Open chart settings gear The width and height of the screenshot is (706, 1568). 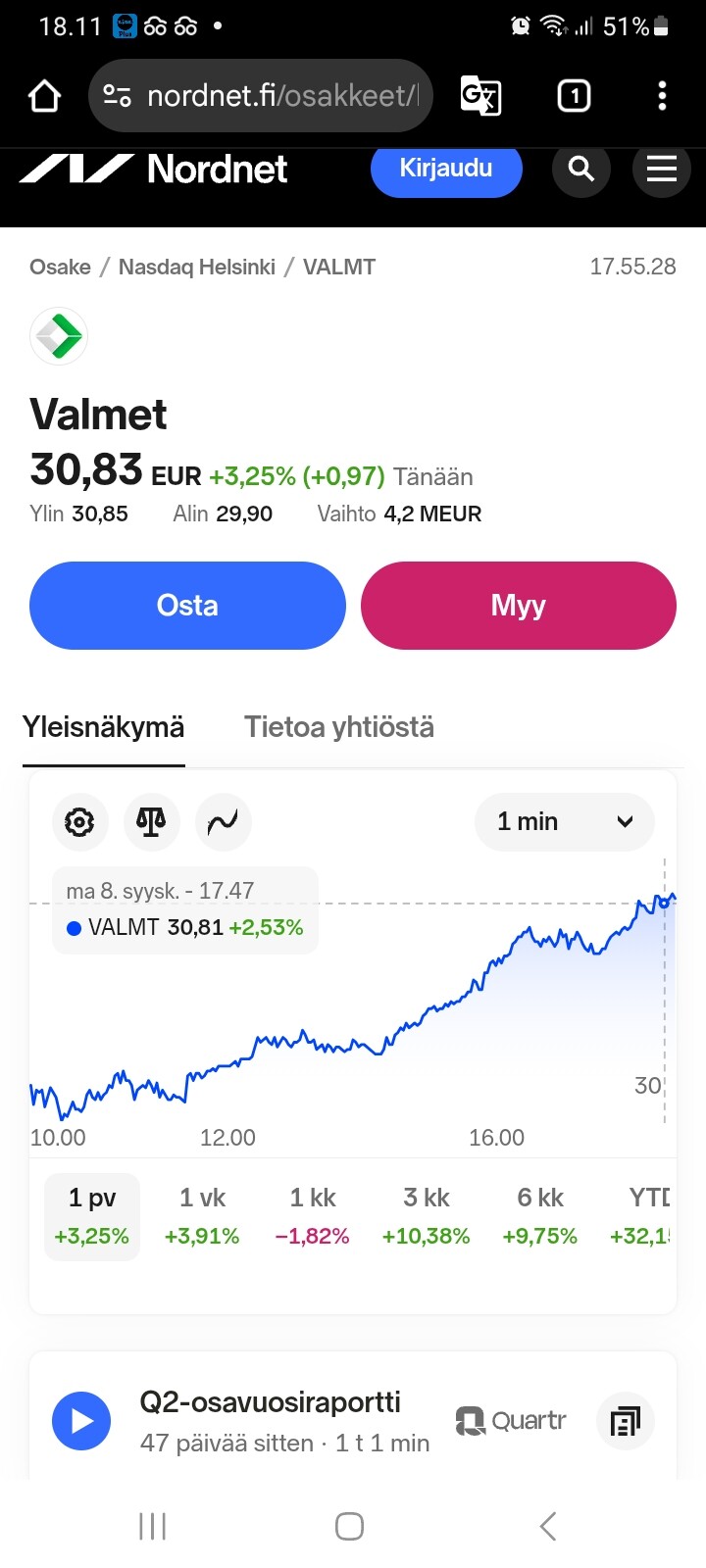79,821
